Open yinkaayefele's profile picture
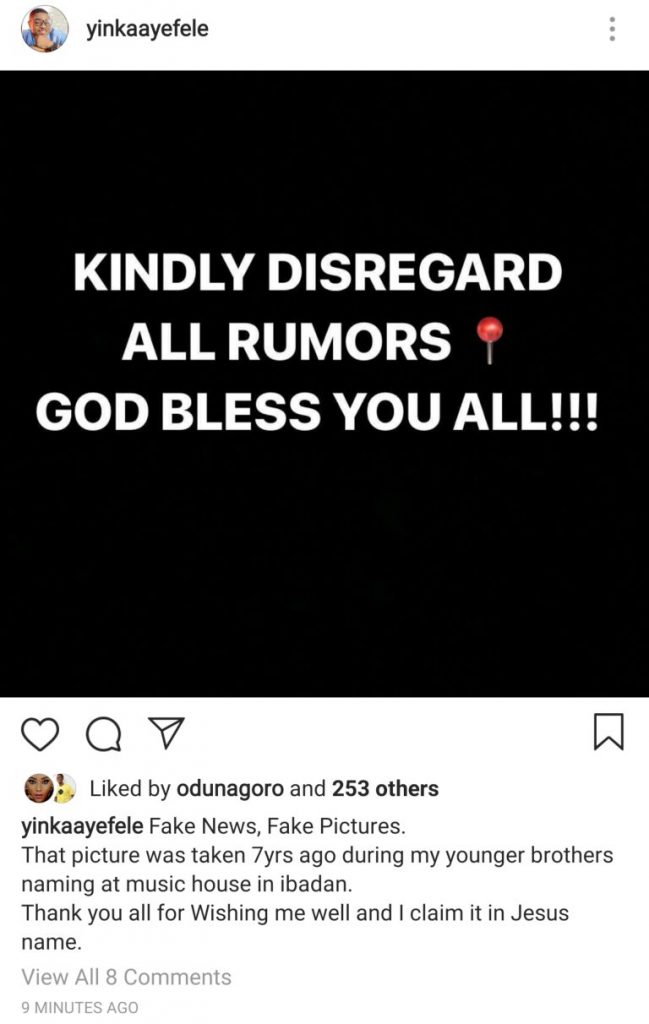649x1024 pixels. pyautogui.click(x=45, y=29)
